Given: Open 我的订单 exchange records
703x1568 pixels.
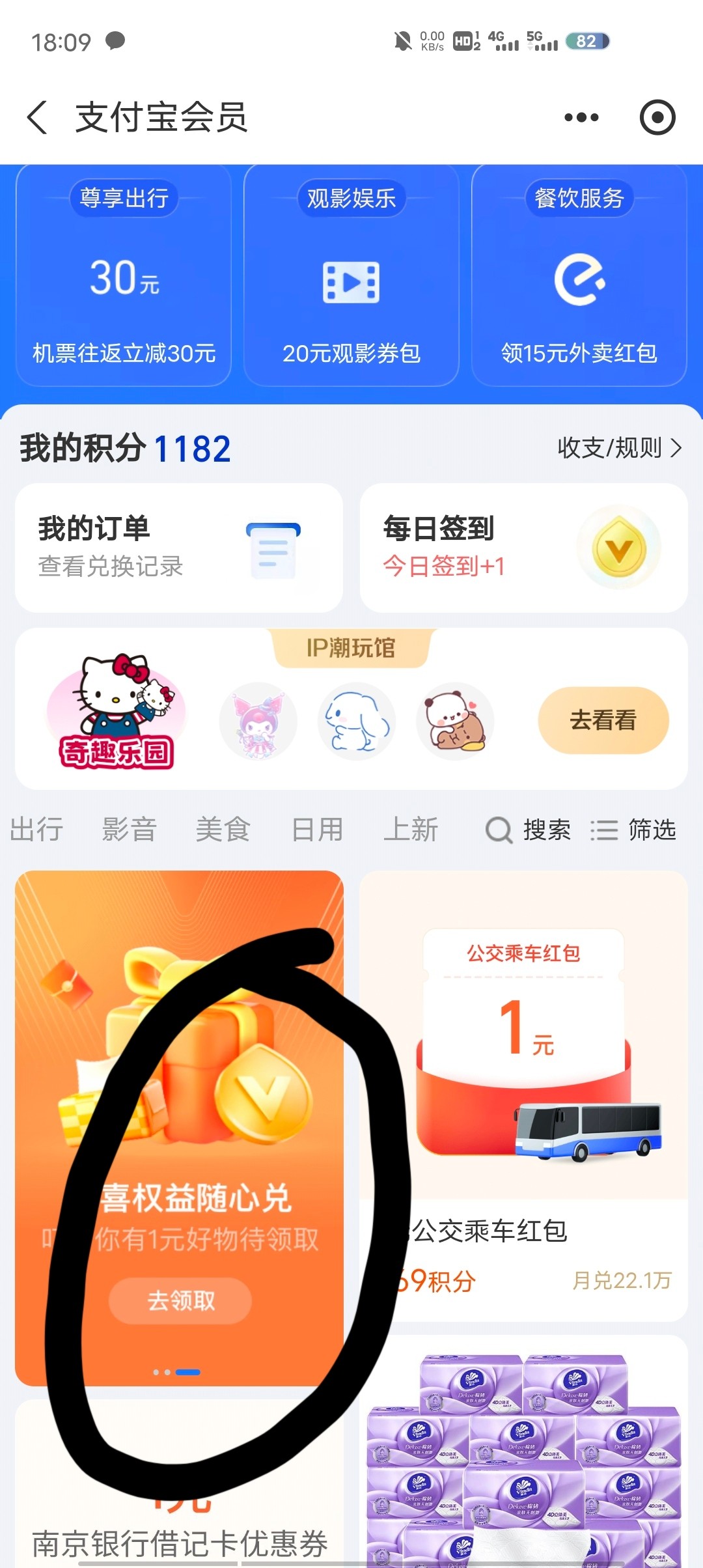Looking at the screenshot, I should click(x=178, y=548).
